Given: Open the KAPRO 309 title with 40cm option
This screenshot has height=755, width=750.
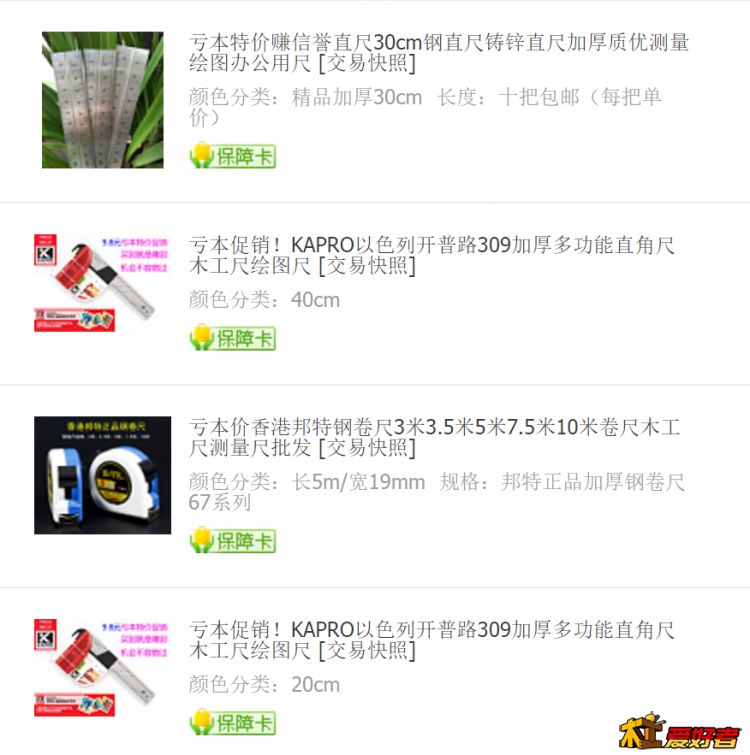Looking at the screenshot, I should [x=432, y=255].
